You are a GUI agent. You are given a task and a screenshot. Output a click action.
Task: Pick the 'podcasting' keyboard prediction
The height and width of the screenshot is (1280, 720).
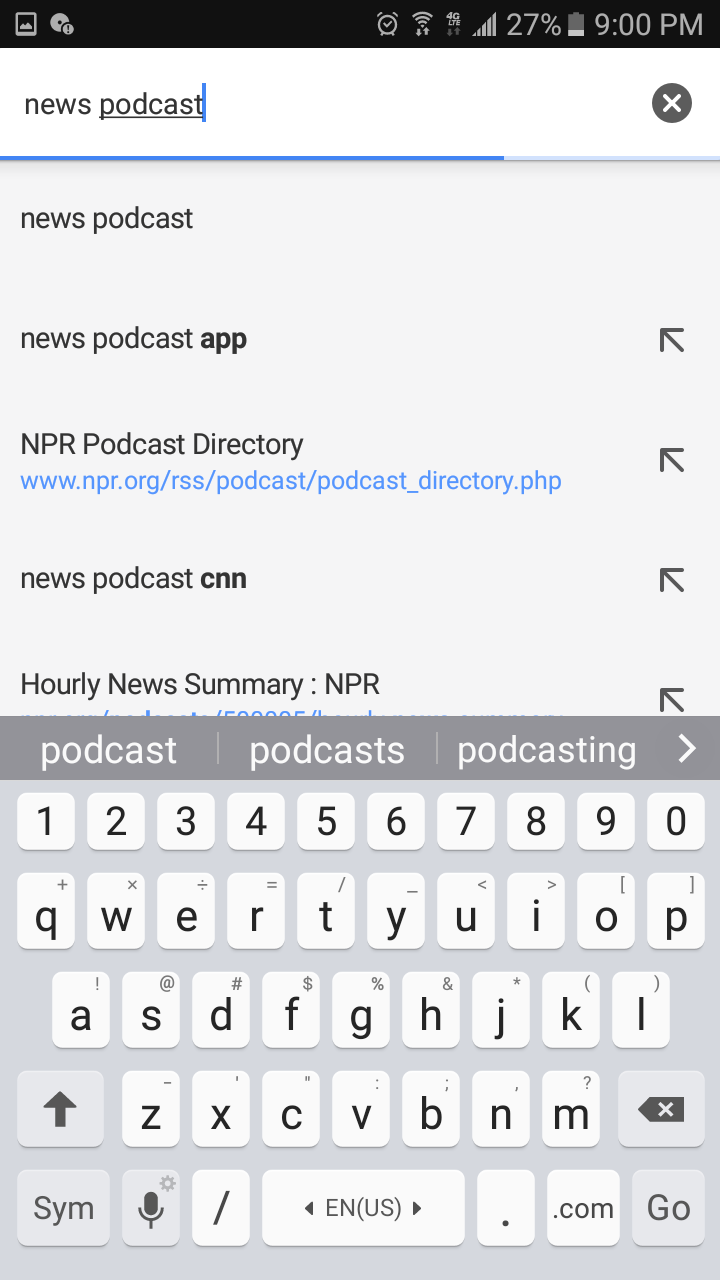tap(547, 750)
